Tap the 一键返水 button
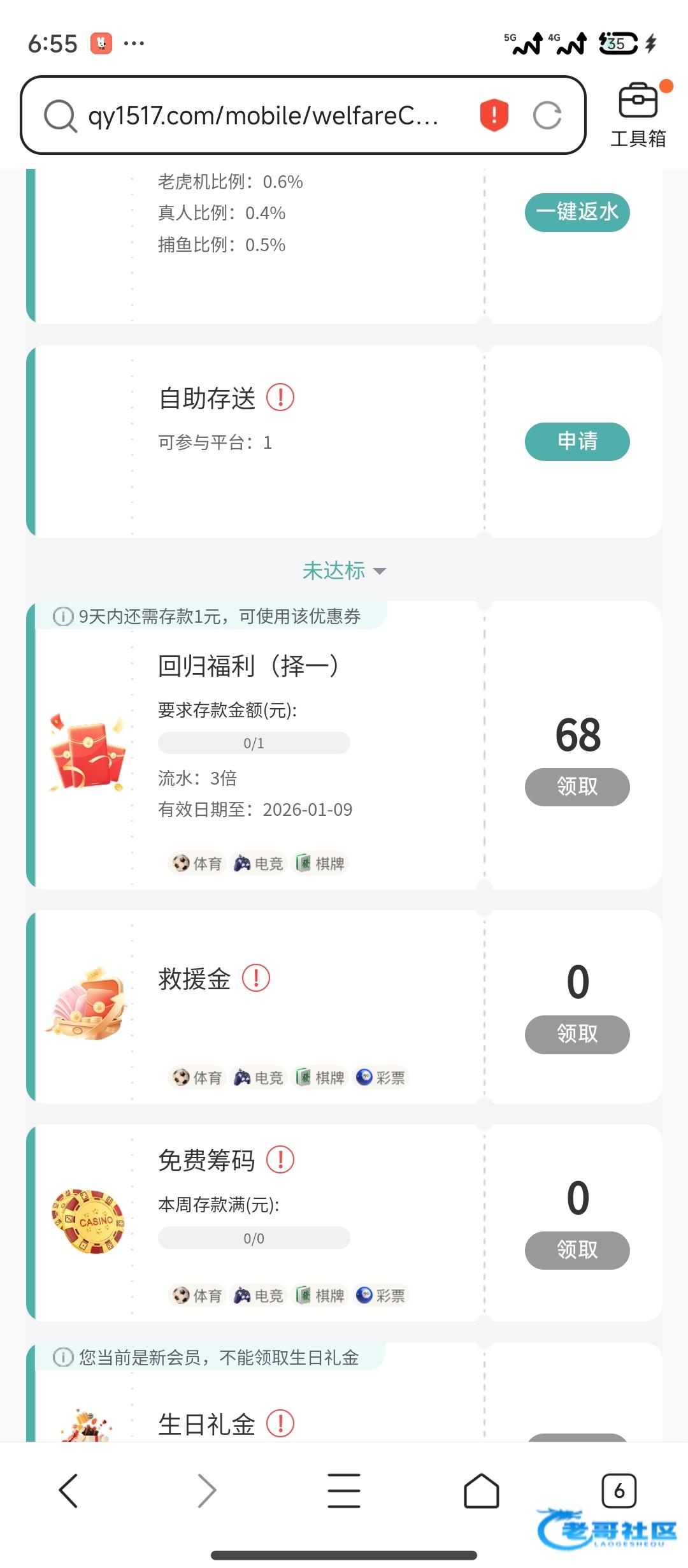Image resolution: width=688 pixels, height=1568 pixels. pos(577,212)
